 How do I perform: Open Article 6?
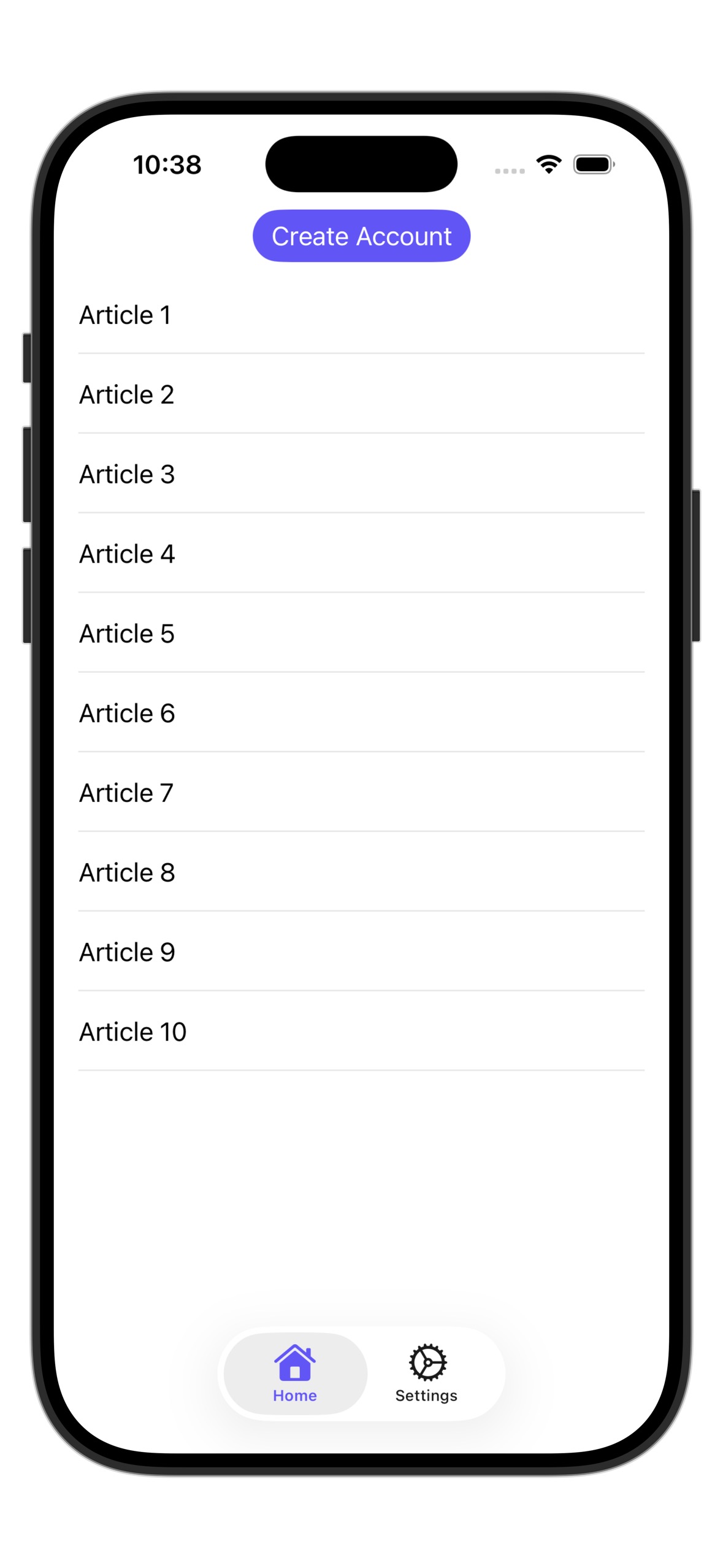click(x=361, y=713)
